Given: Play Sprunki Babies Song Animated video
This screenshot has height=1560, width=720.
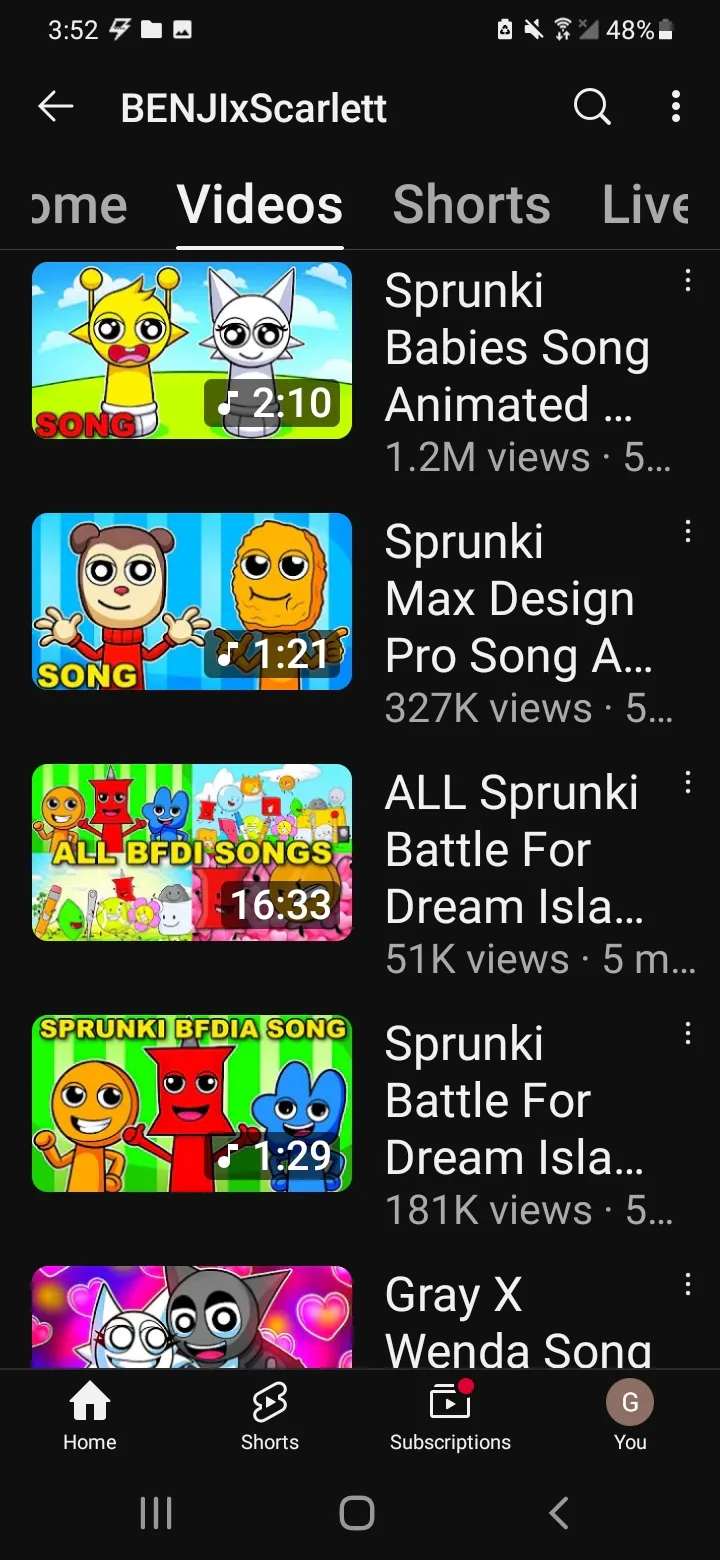Looking at the screenshot, I should coord(192,350).
